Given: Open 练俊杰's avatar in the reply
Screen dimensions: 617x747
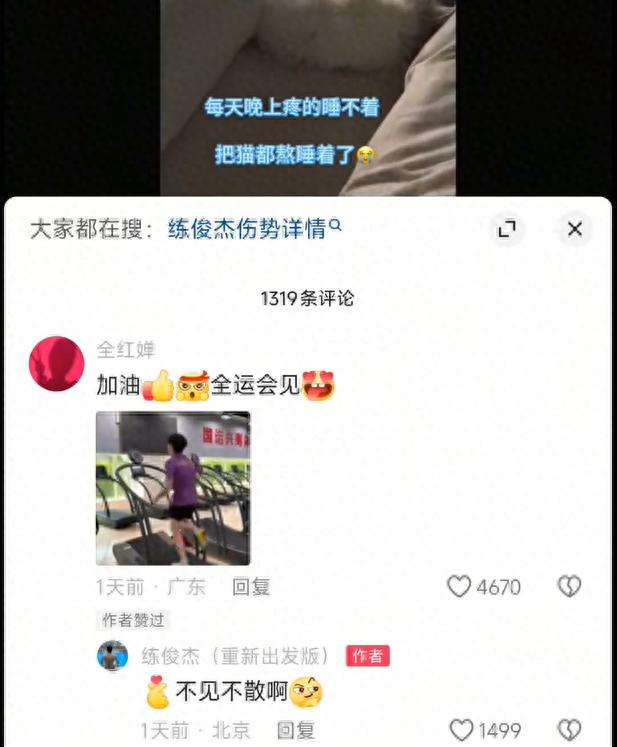Looking at the screenshot, I should coord(112,656).
